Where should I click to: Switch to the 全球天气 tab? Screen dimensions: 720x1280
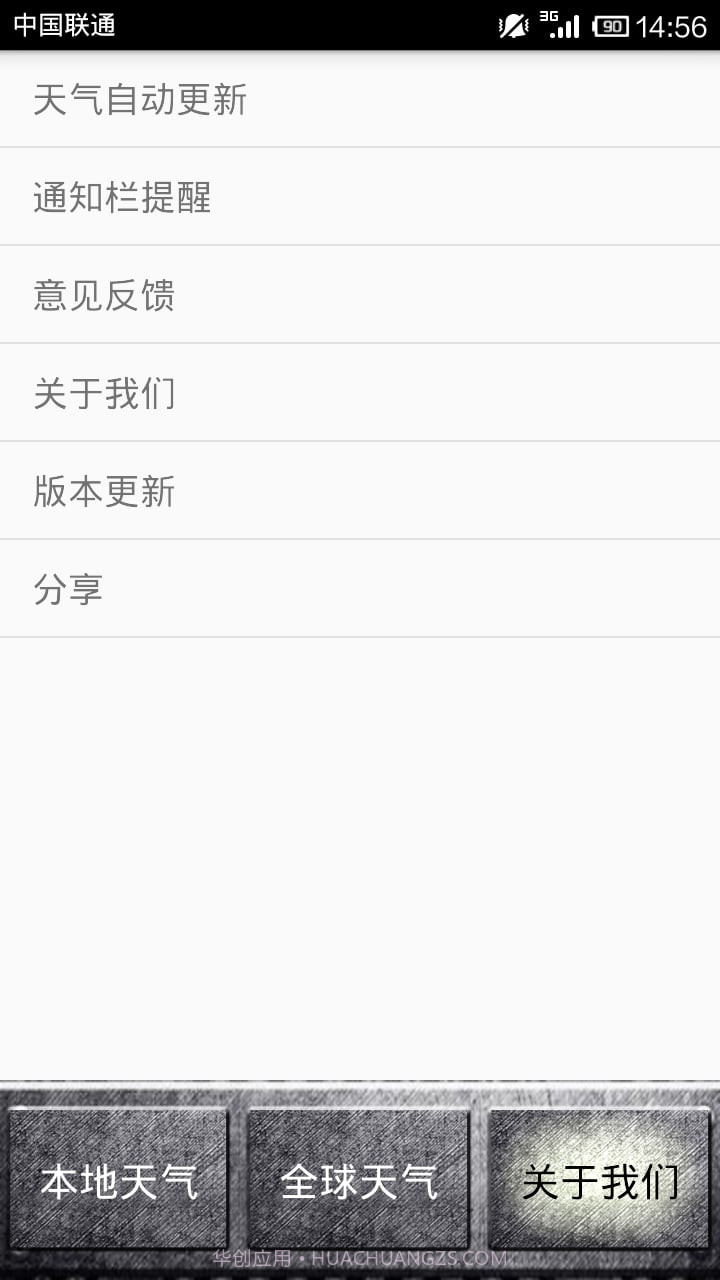[358, 1180]
